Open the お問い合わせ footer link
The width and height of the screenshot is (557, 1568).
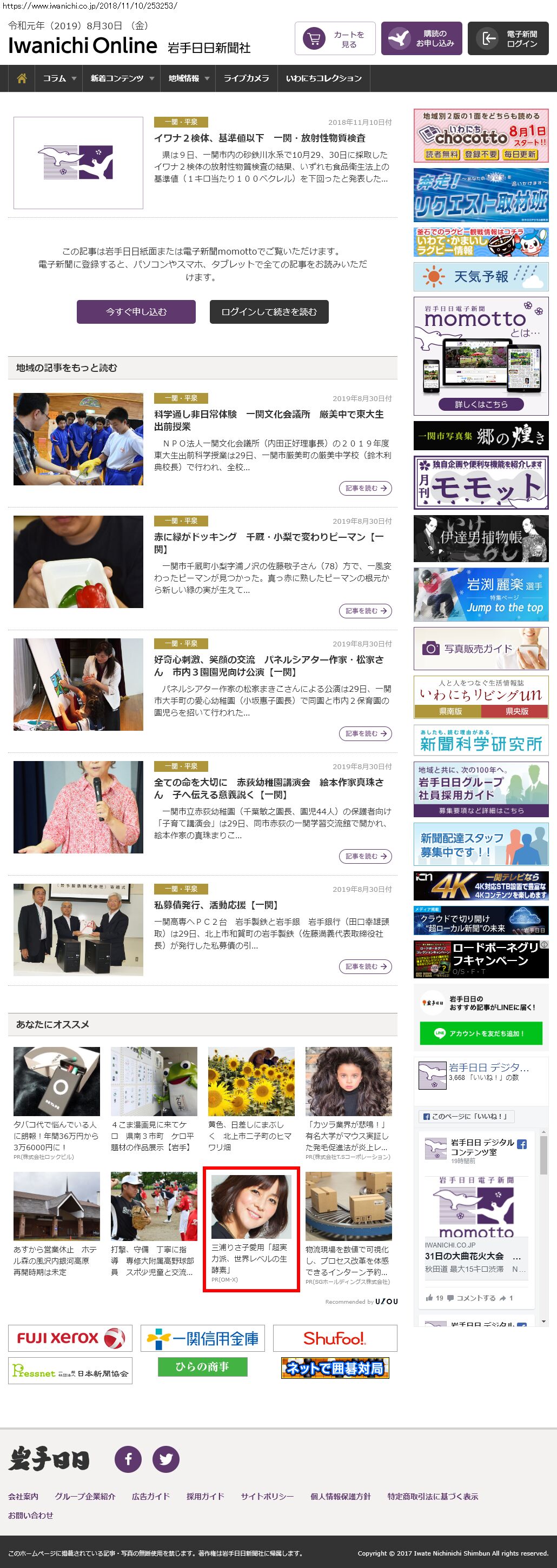tap(30, 1515)
